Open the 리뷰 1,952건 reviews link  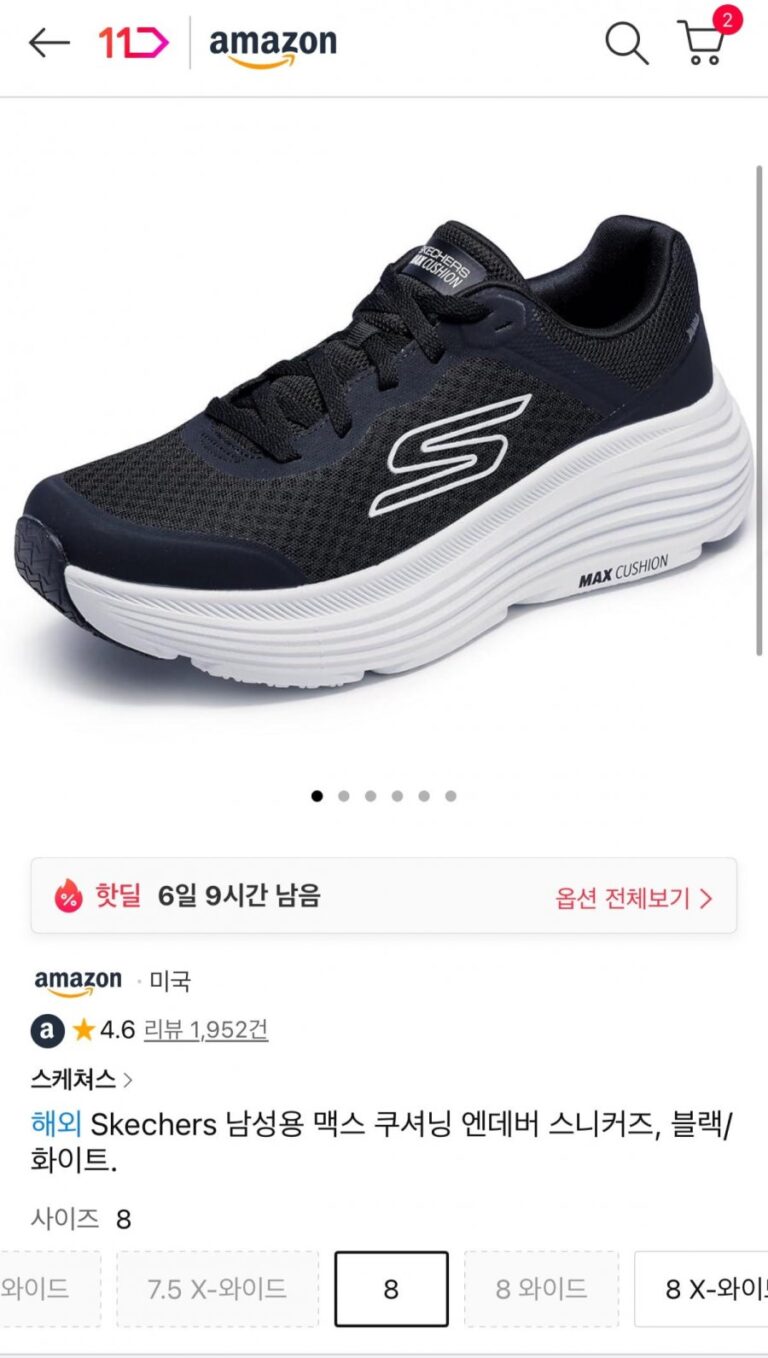pyautogui.click(x=206, y=1029)
